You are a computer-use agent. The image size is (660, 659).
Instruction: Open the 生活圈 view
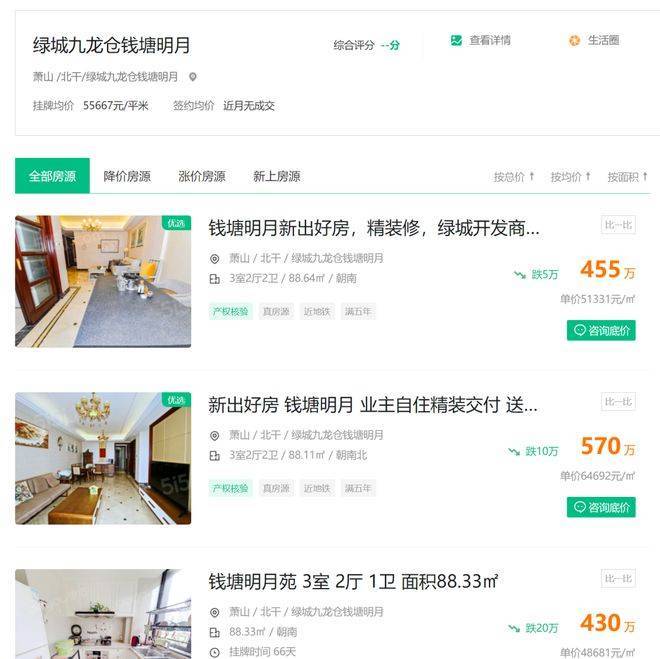594,41
